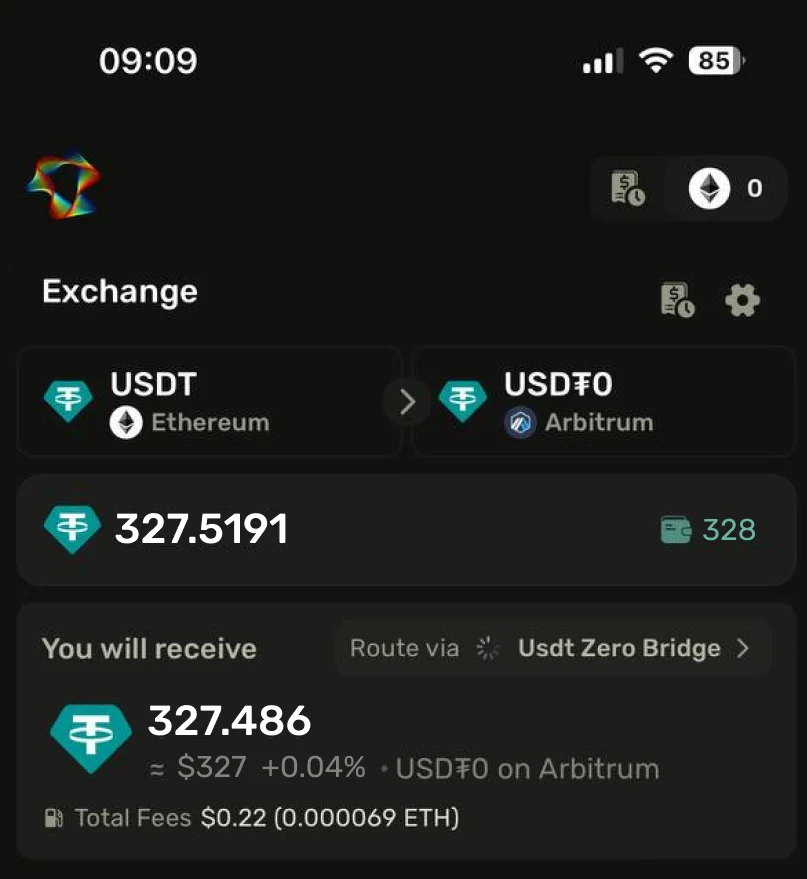Open the Ethereum network balance selector
Viewport: 807px width, 879px height.
pos(727,188)
